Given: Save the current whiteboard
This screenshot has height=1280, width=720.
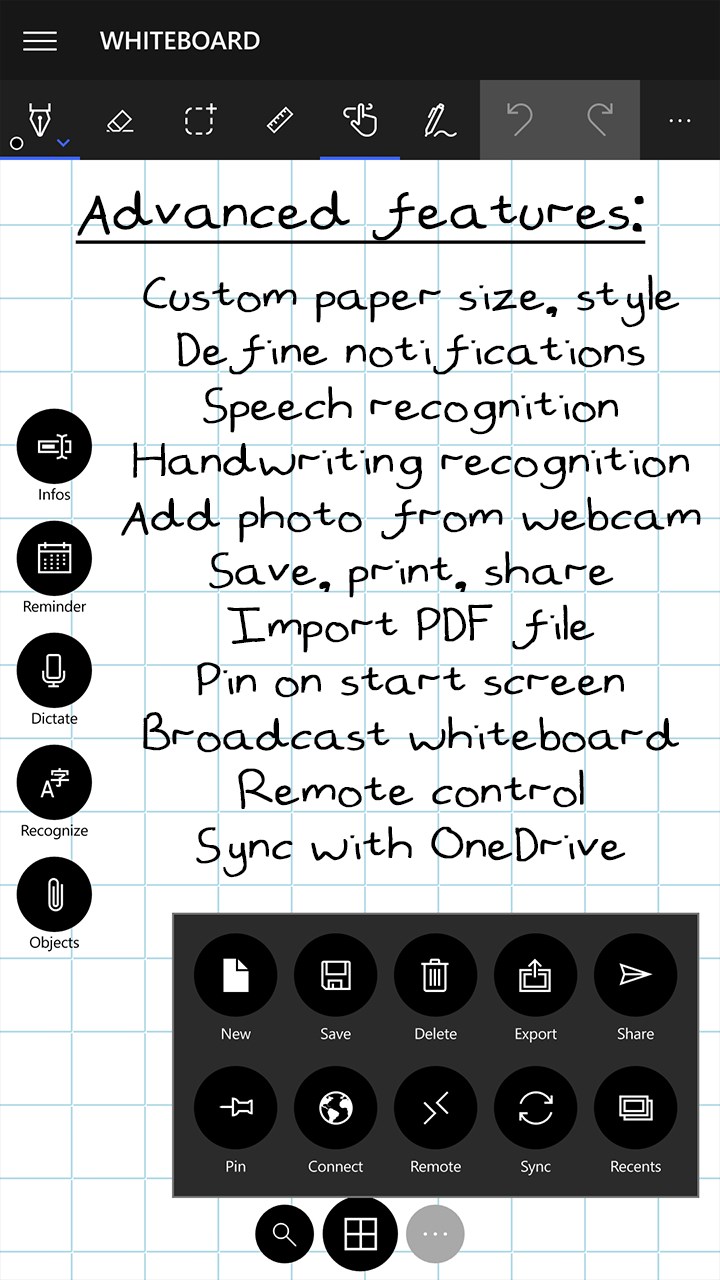Looking at the screenshot, I should coord(336,975).
